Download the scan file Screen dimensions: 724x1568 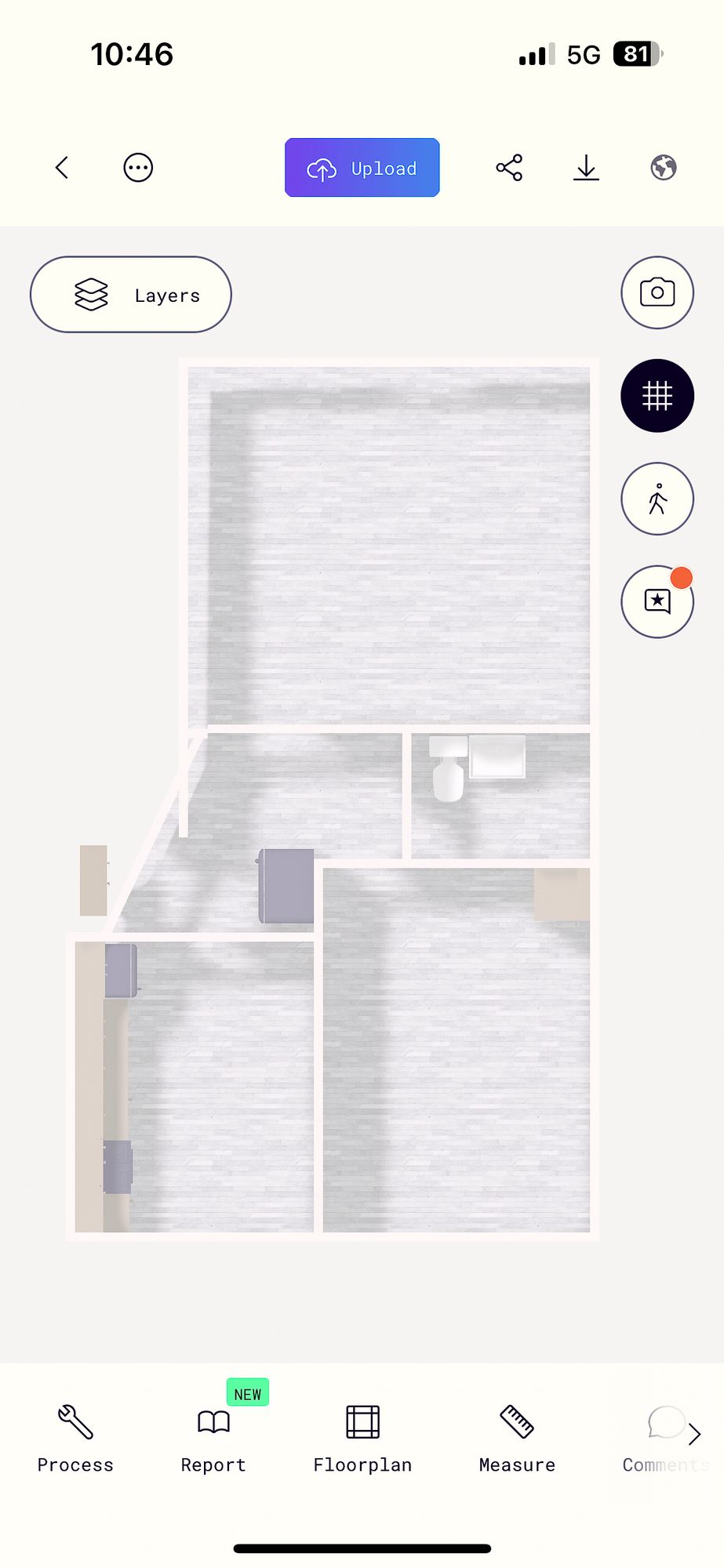tap(586, 167)
